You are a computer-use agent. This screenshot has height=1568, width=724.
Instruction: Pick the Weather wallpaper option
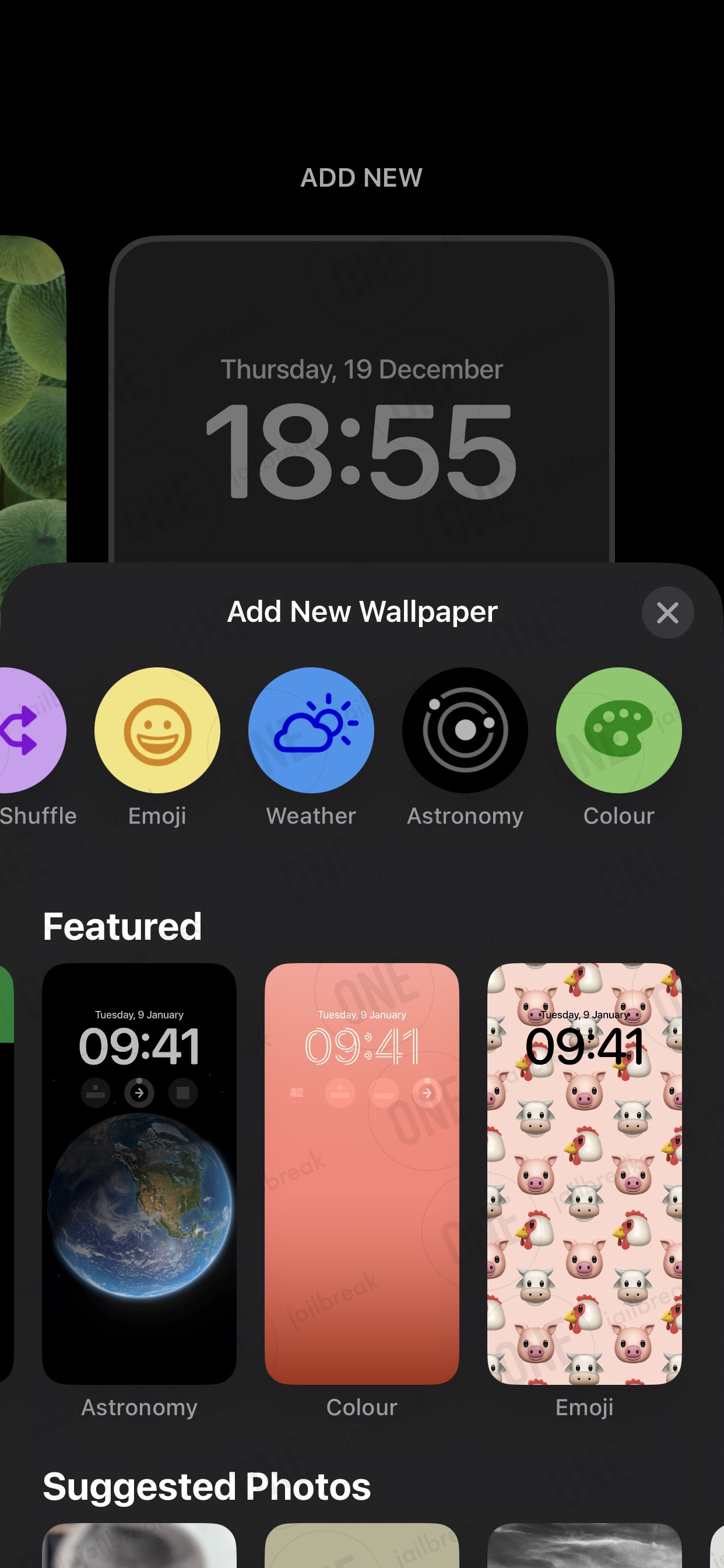click(311, 730)
